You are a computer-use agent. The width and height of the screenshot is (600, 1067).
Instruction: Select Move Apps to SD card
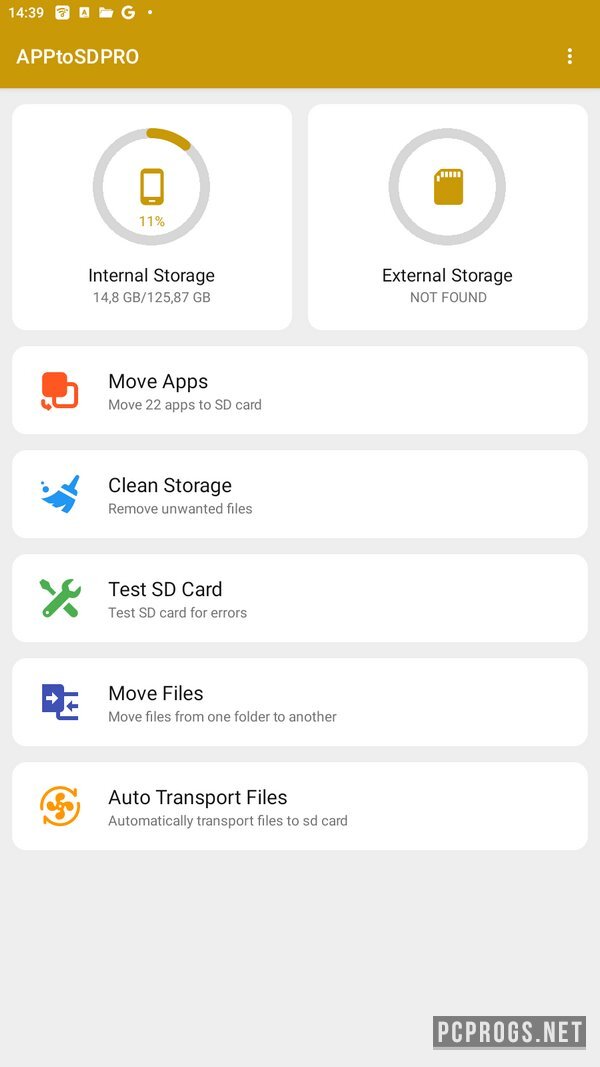coord(299,391)
